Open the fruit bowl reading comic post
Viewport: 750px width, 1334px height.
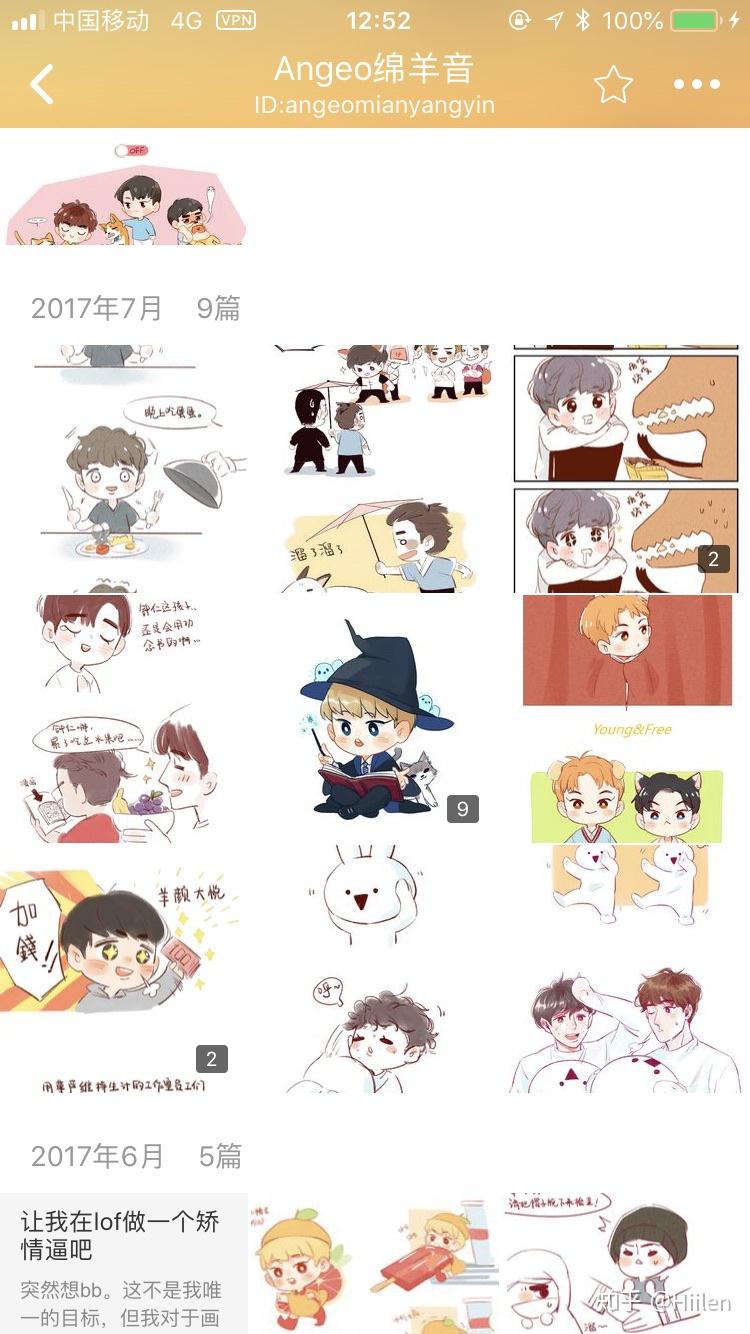coord(123,720)
